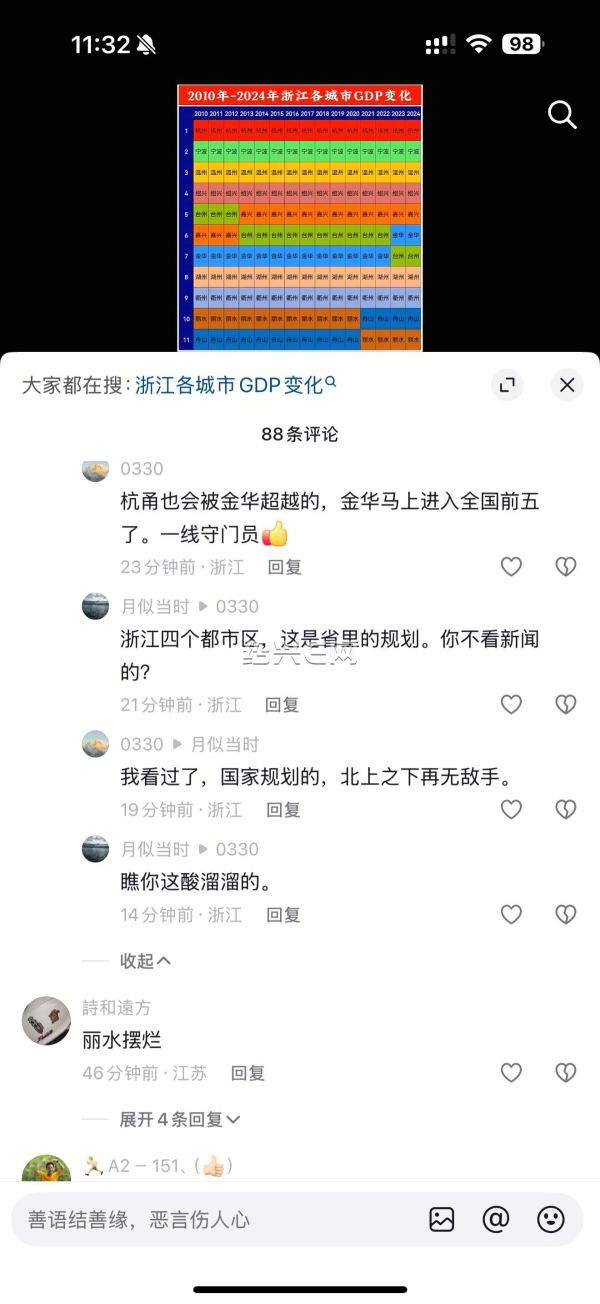This screenshot has width=600, height=1304.
Task: Attach a picture to the comment
Action: click(x=442, y=1219)
